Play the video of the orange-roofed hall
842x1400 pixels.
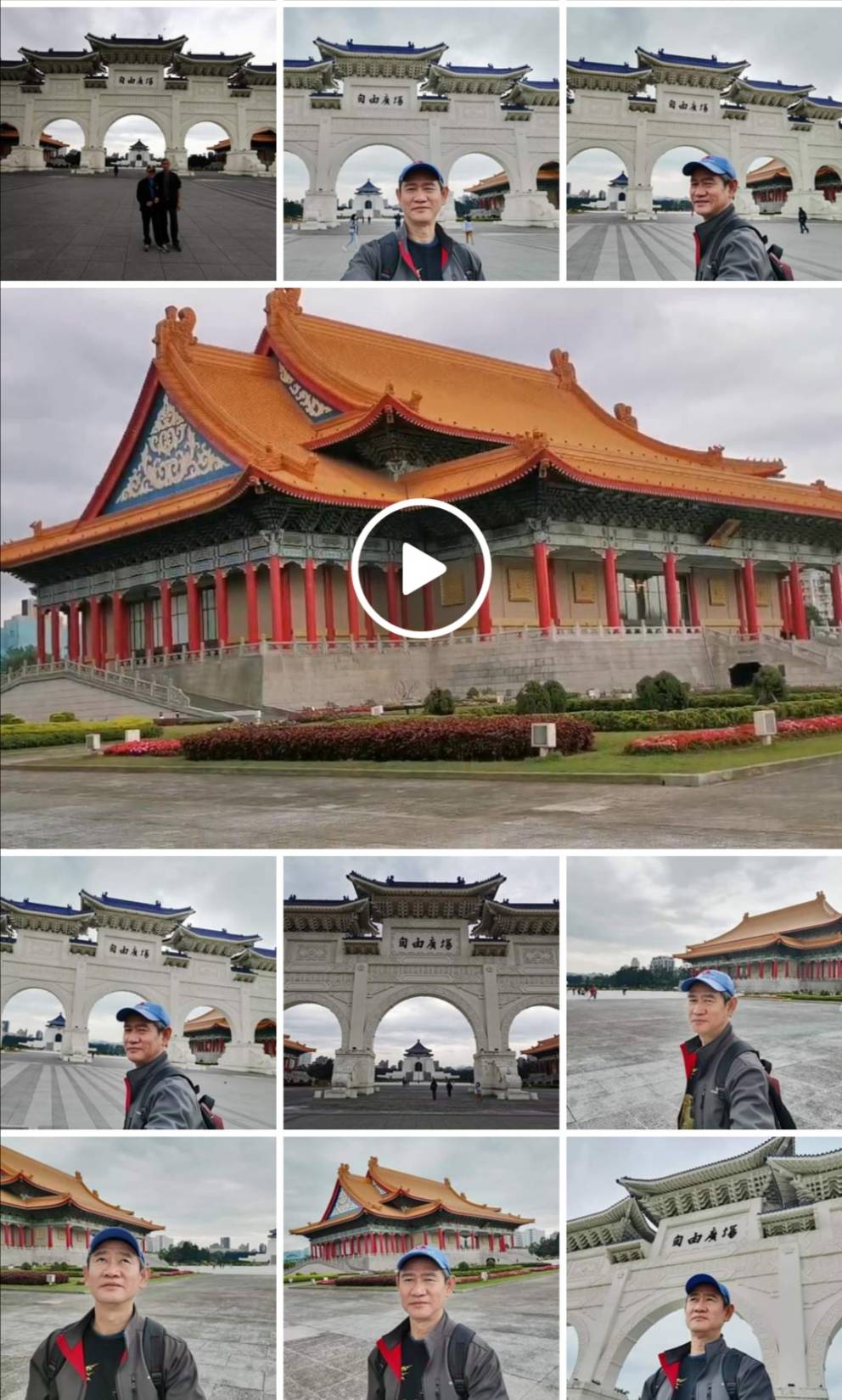[421, 568]
